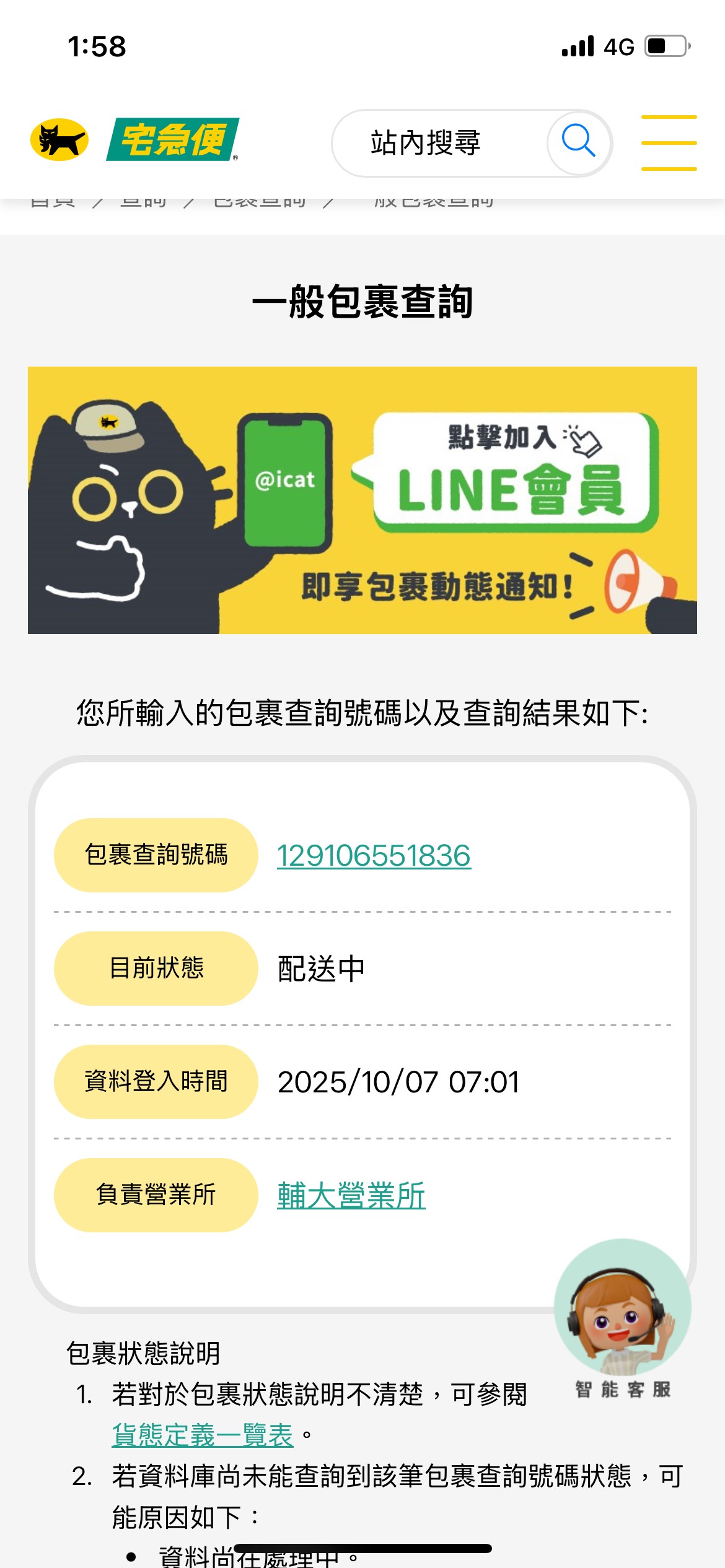
Task: Open tracking number 129106551836
Action: point(374,856)
